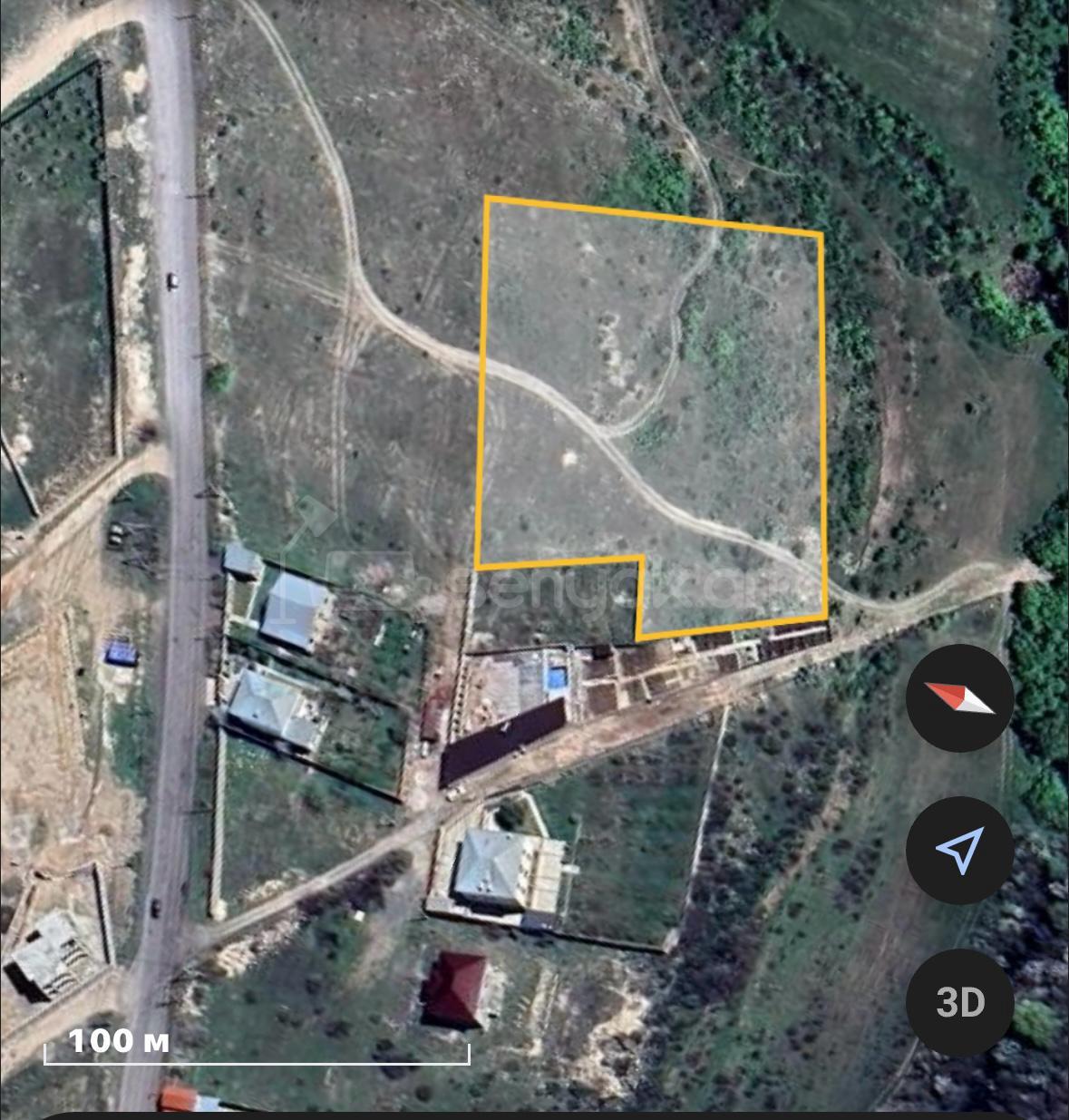Image resolution: width=1069 pixels, height=1120 pixels.
Task: Center the map on my location
Action: click(959, 850)
